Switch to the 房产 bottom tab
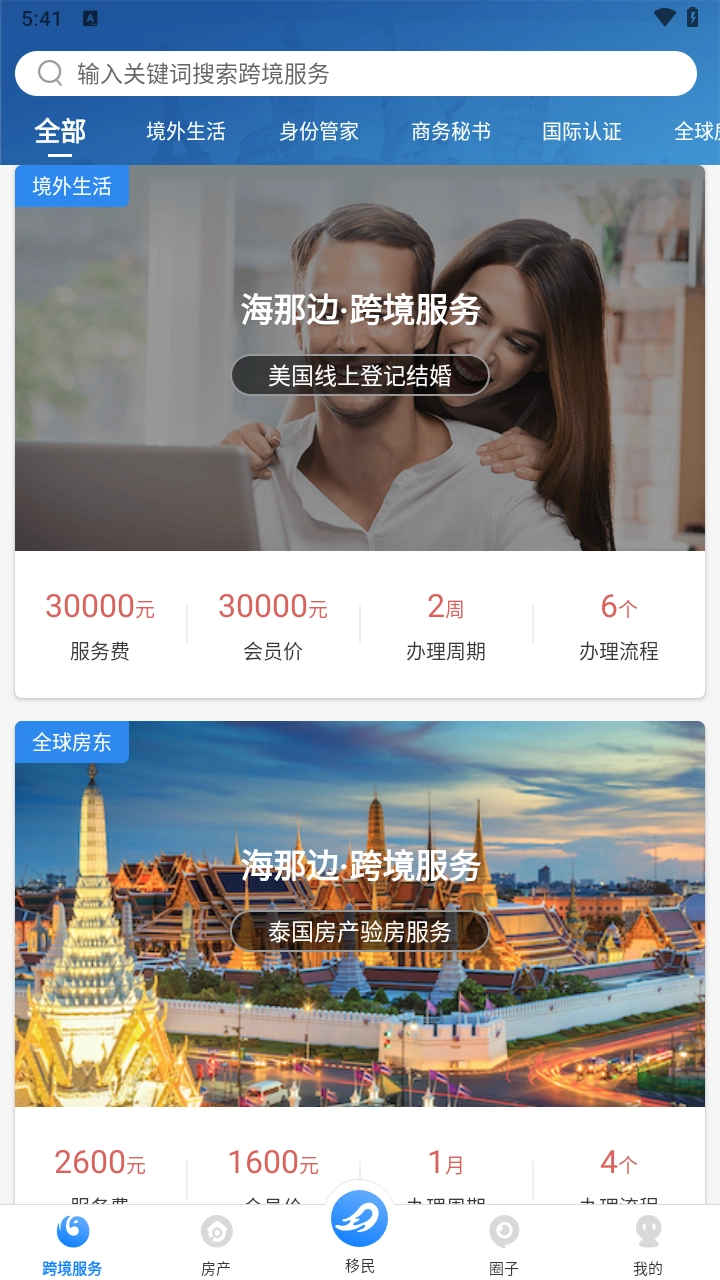The width and height of the screenshot is (720, 1280). 216,1244
